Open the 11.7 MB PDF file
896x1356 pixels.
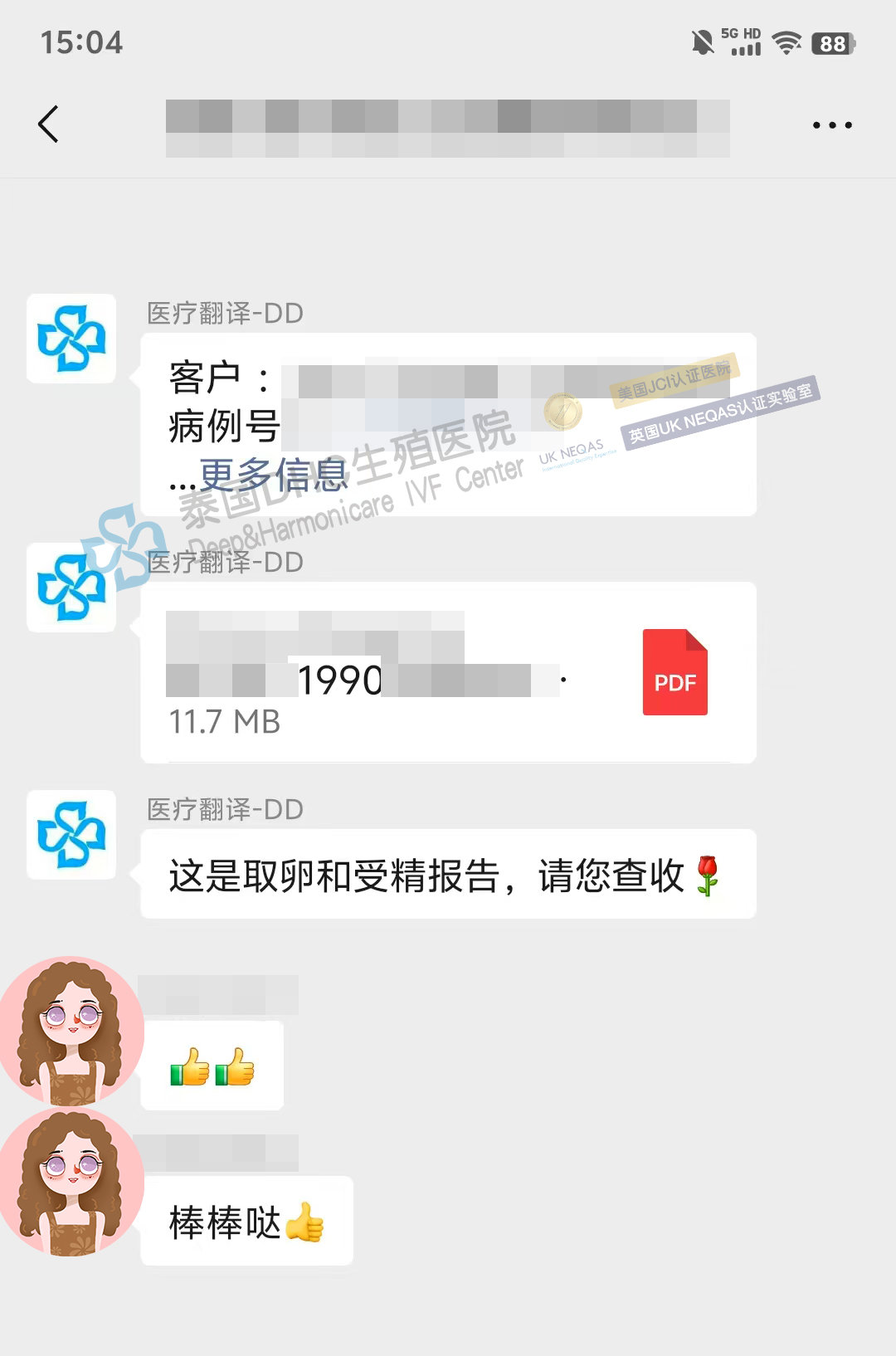click(448, 672)
